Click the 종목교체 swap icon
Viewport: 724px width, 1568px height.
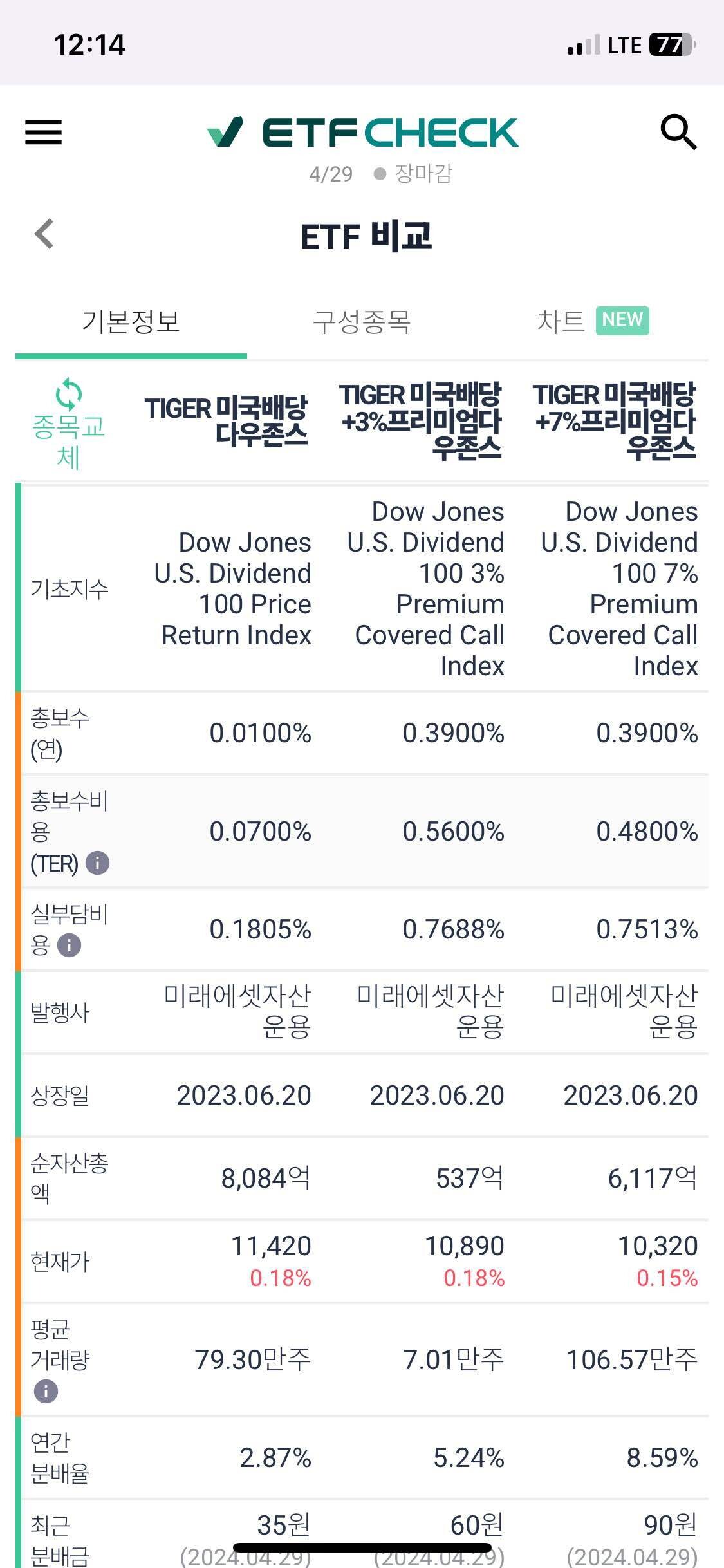point(68,394)
